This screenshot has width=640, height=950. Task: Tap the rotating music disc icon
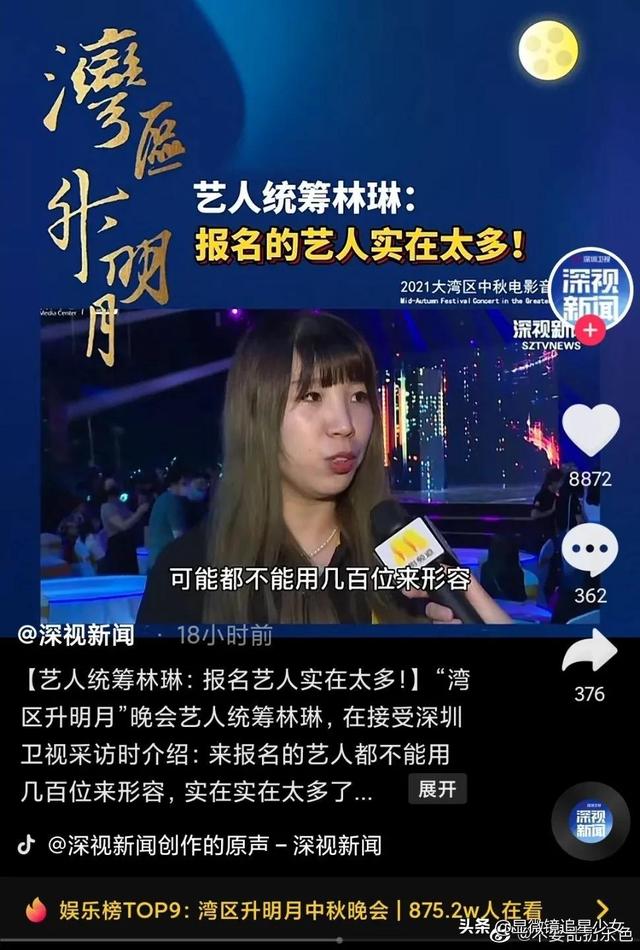coord(590,820)
